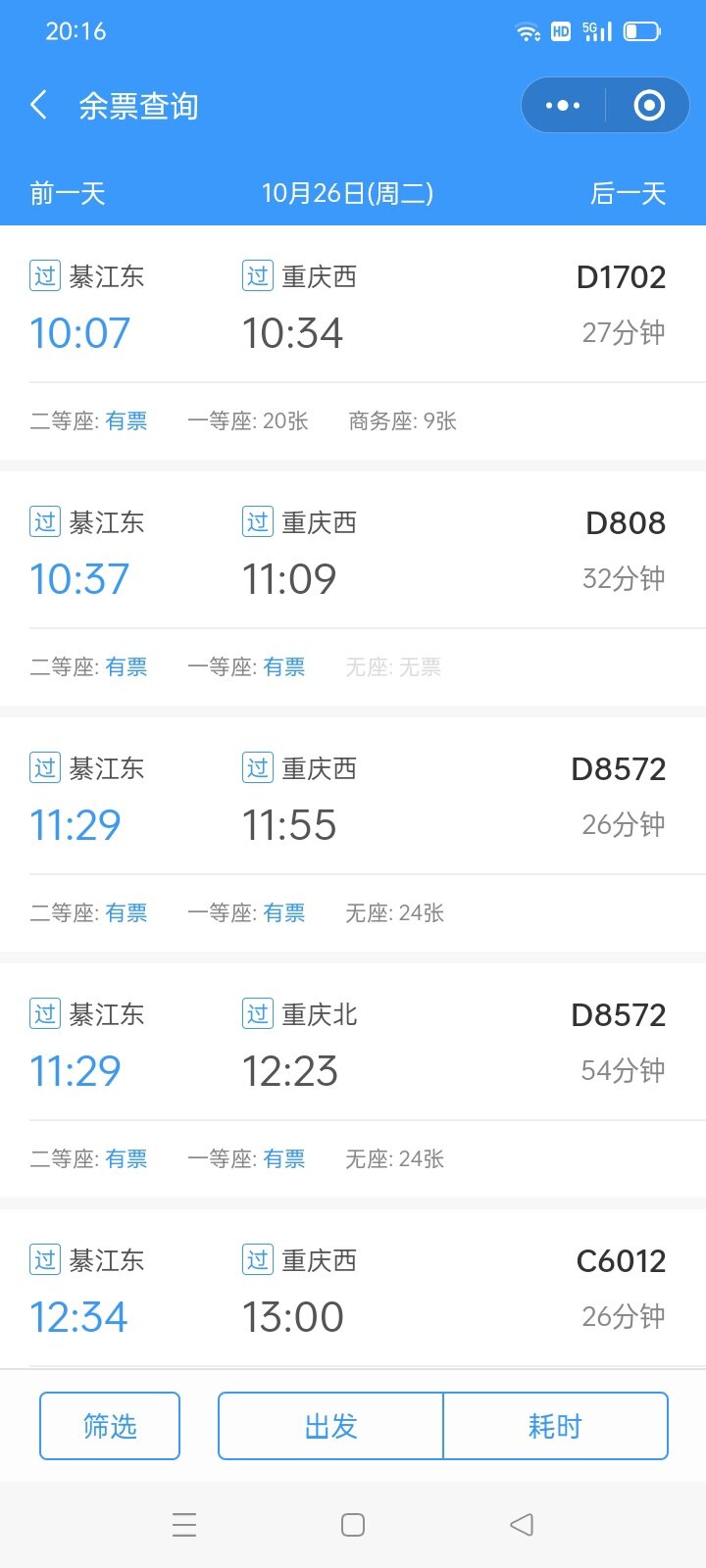Close the mini program via the circle icon
The height and width of the screenshot is (1568, 706).
[649, 105]
